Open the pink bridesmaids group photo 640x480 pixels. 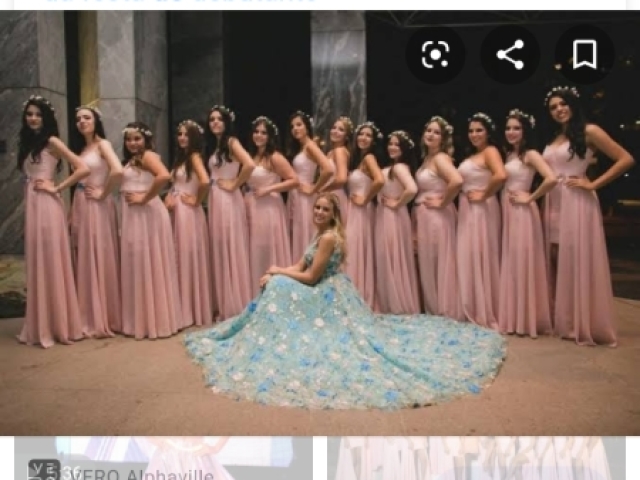320,230
